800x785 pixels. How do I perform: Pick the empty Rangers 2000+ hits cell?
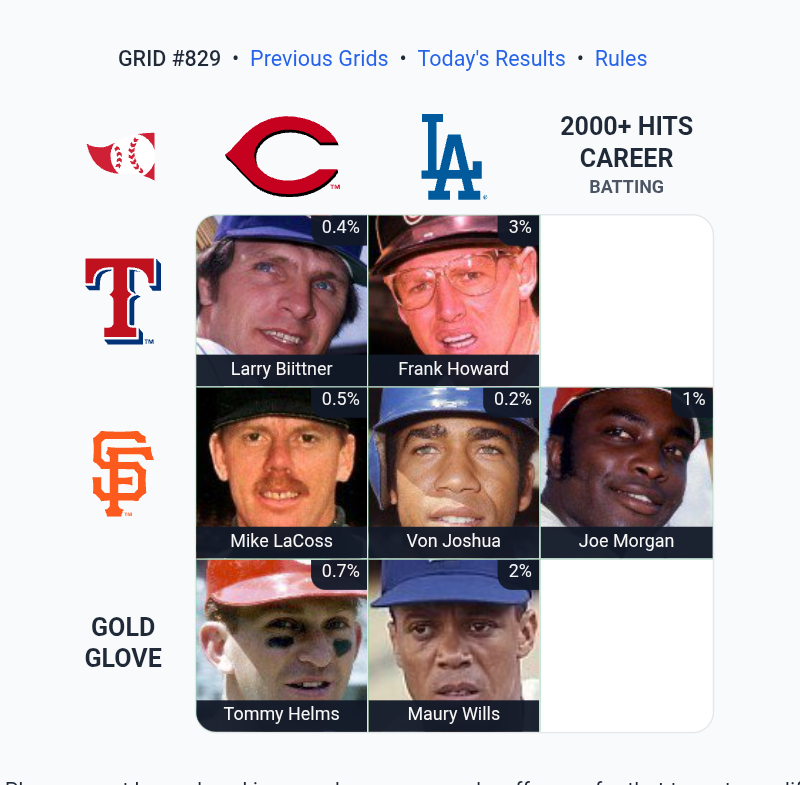click(x=626, y=300)
